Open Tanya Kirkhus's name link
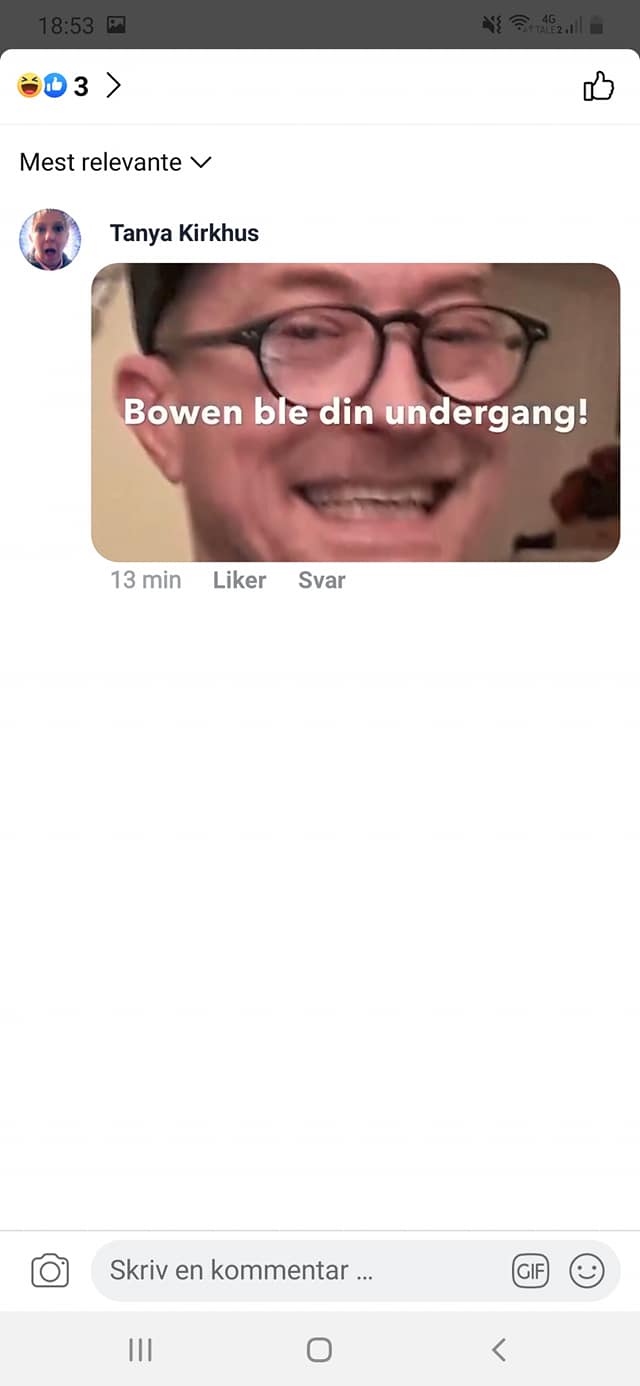Image resolution: width=640 pixels, height=1386 pixels. [184, 233]
